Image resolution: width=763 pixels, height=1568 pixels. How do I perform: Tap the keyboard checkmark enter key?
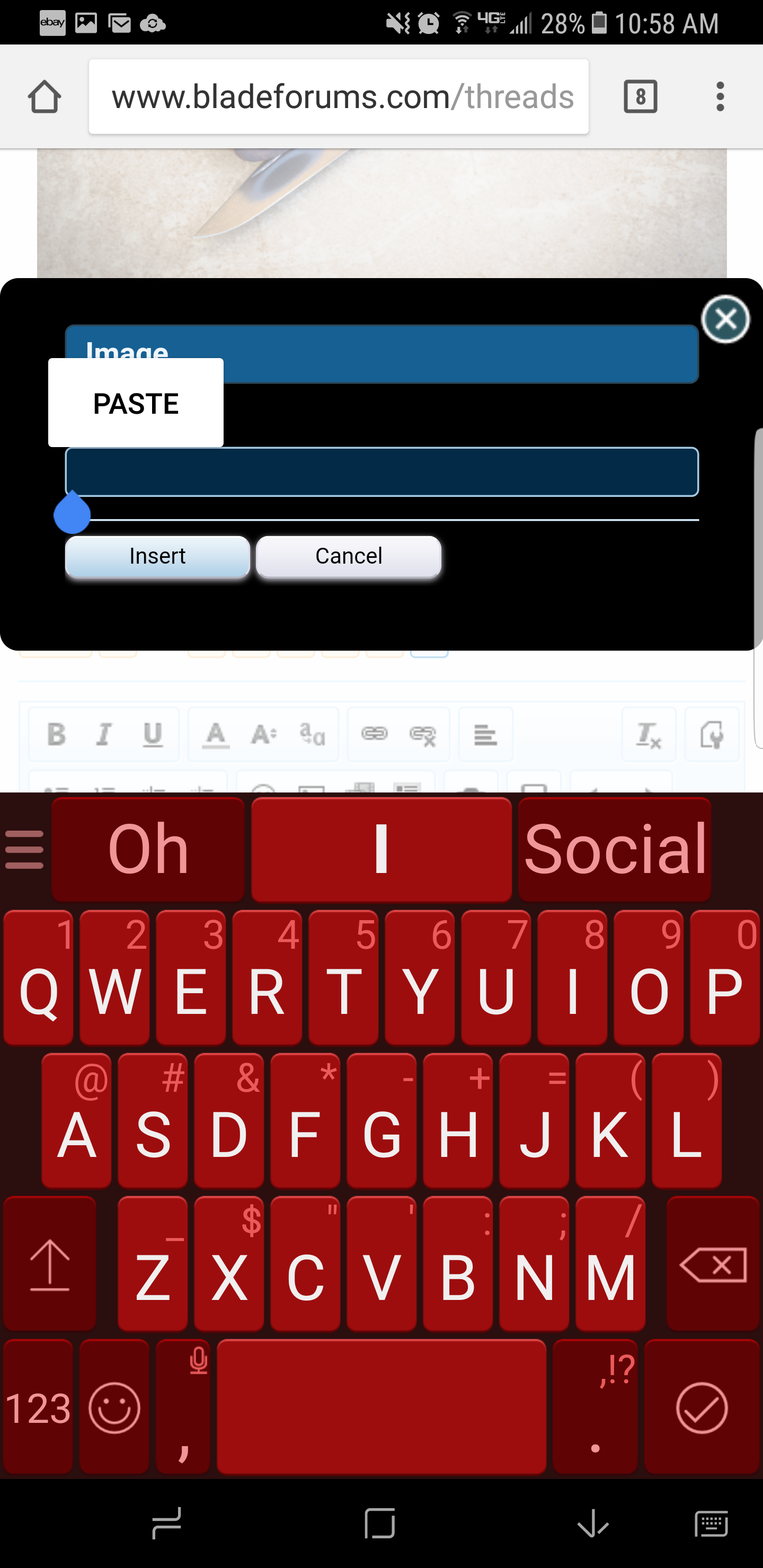tap(702, 1407)
